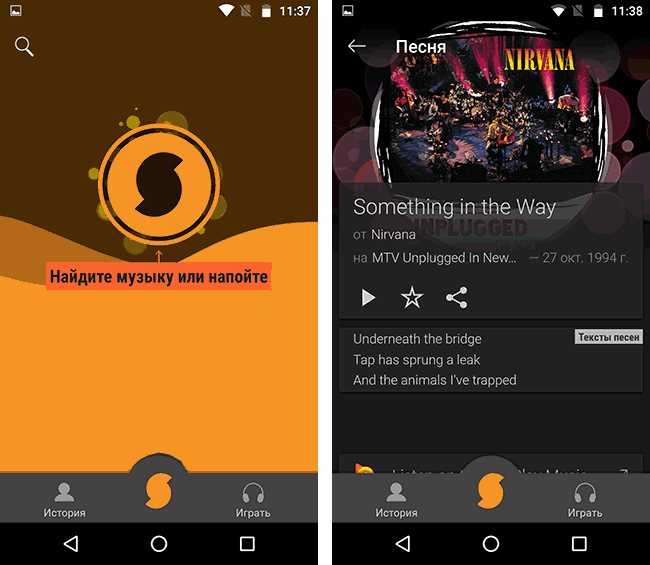Open the full Тексты песен lyrics card
650x565 pixels.
pos(490,360)
